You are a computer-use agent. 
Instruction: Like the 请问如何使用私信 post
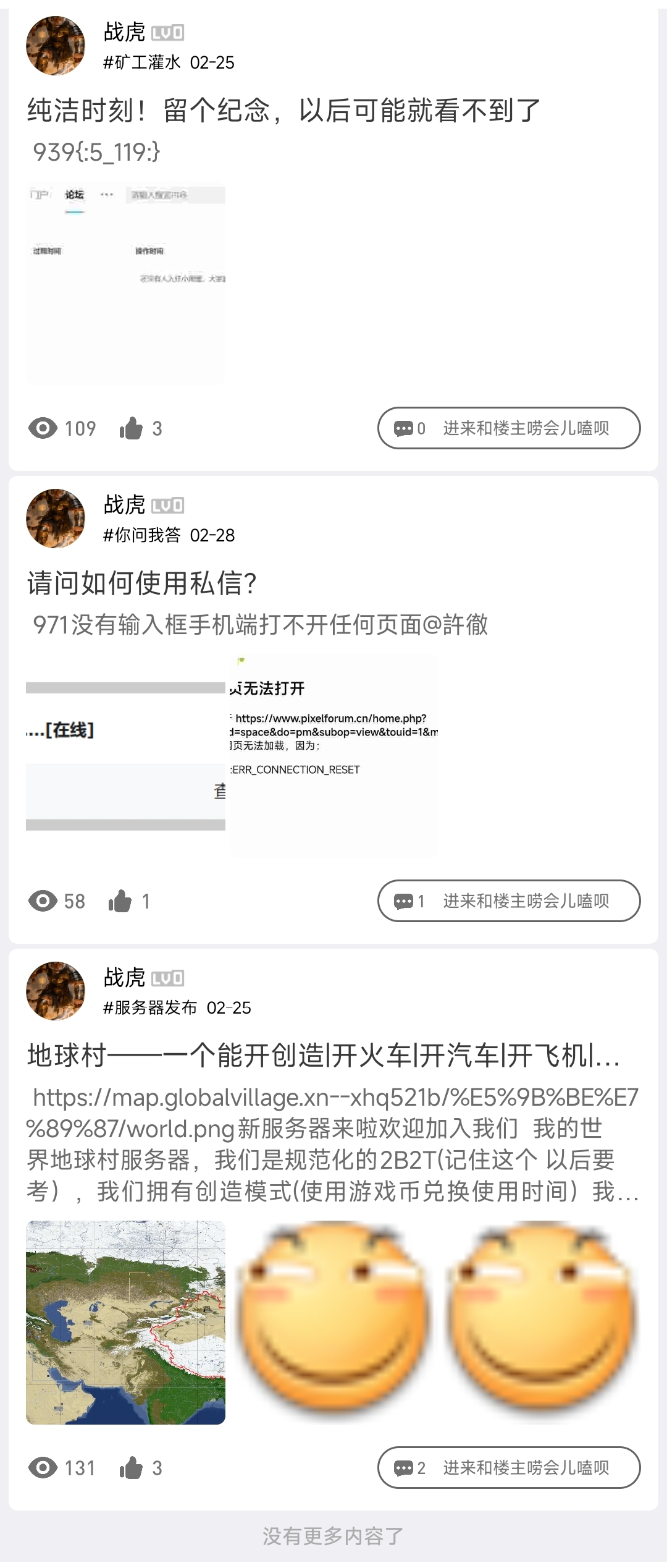point(120,902)
